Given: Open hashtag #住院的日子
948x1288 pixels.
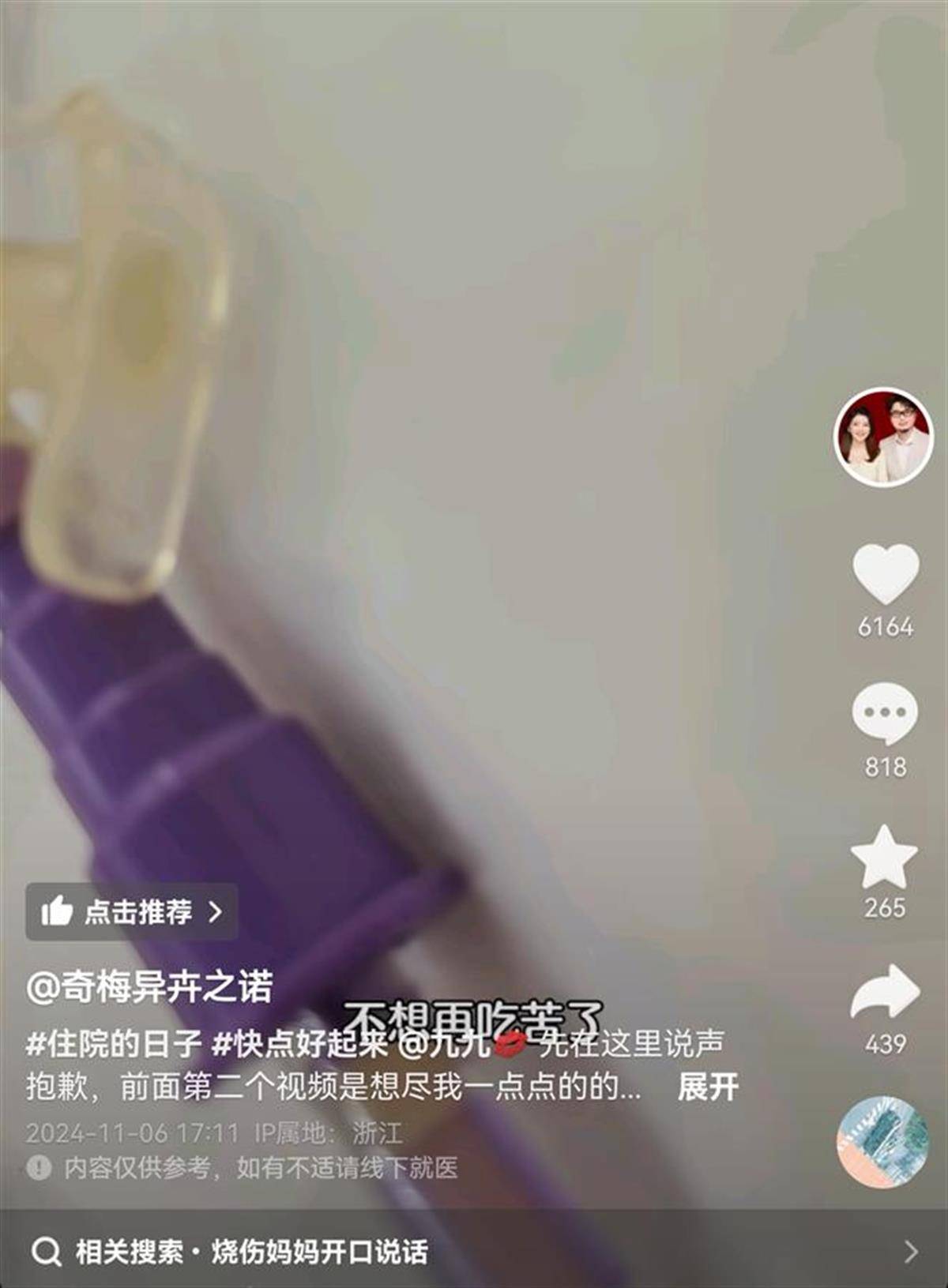Looking at the screenshot, I should click(113, 1044).
